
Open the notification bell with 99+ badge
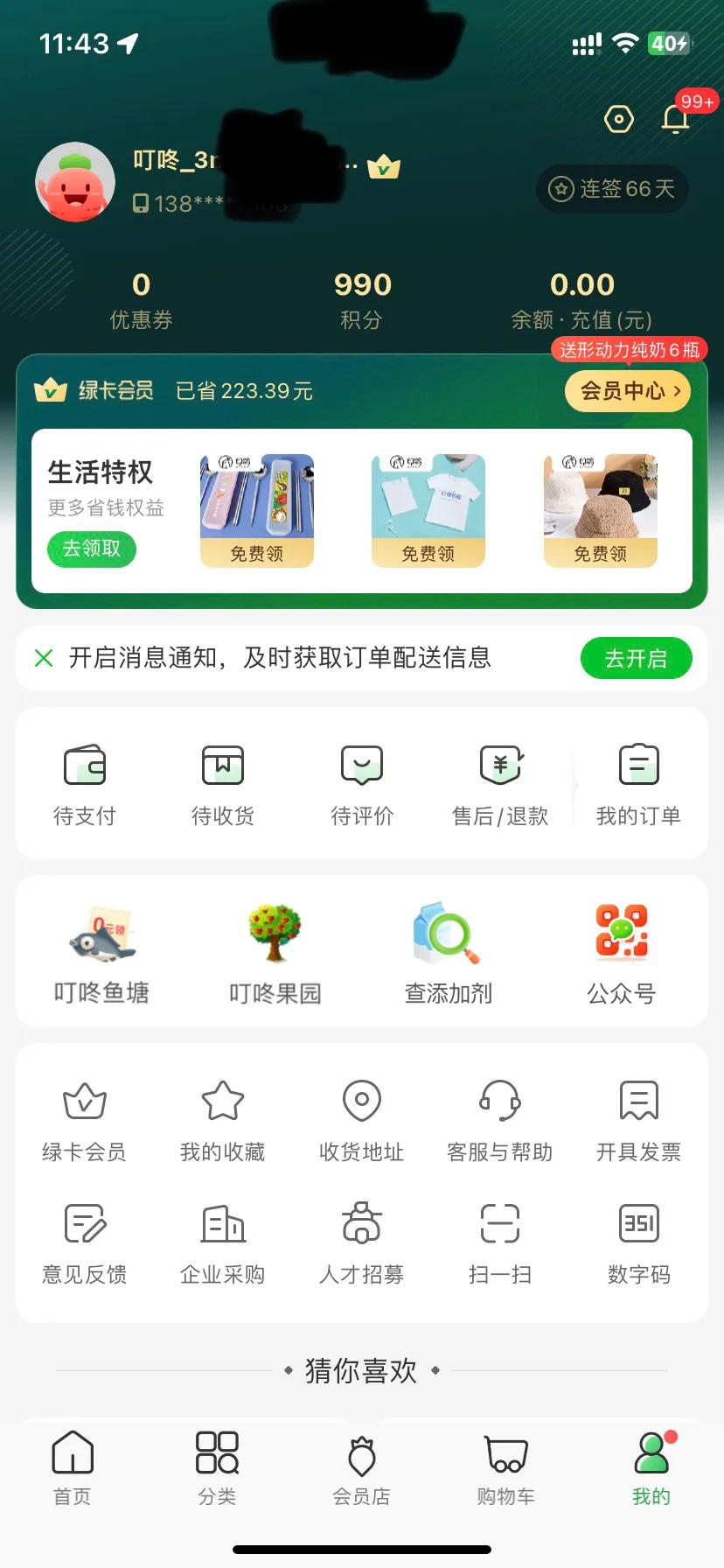click(675, 120)
